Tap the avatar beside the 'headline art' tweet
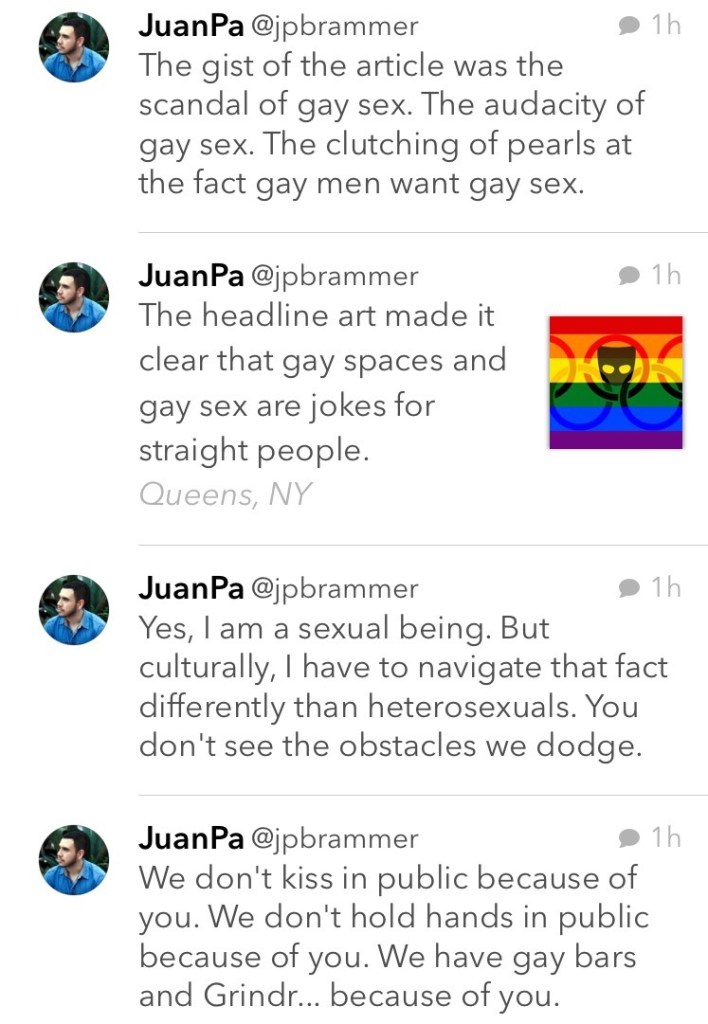 coord(73,297)
